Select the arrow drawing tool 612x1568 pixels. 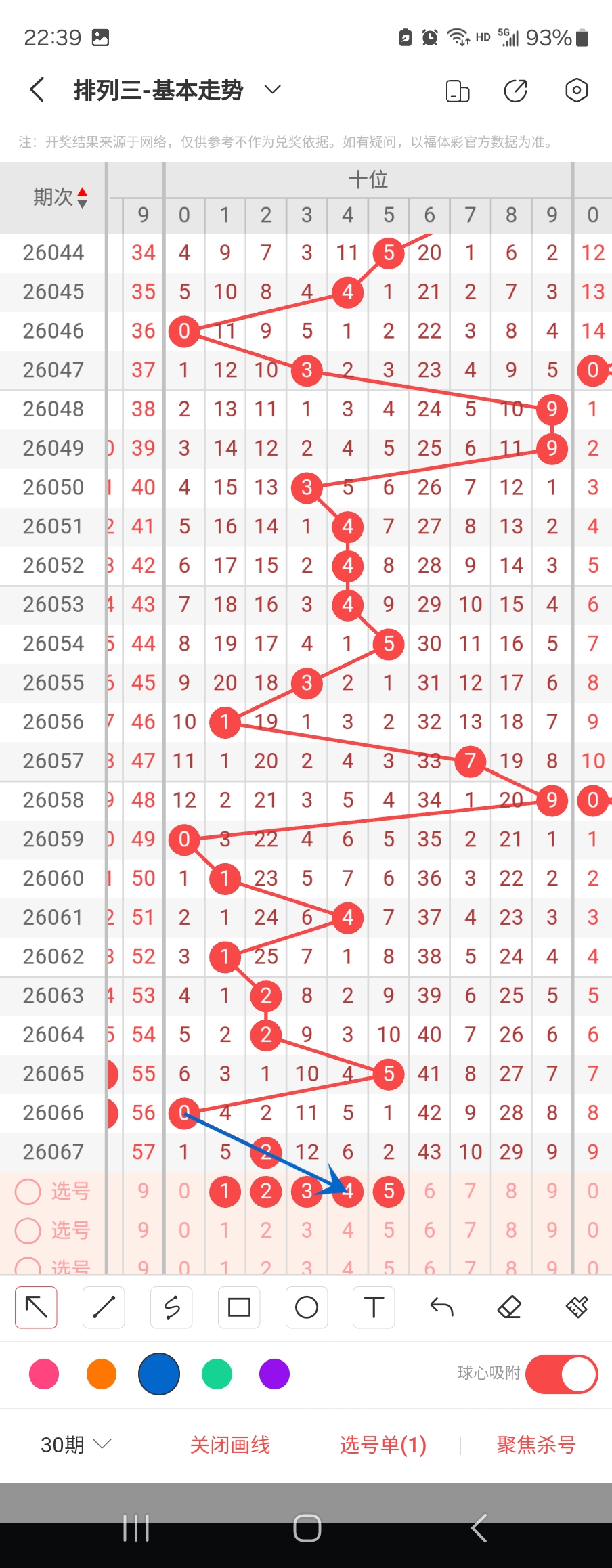(36, 1307)
